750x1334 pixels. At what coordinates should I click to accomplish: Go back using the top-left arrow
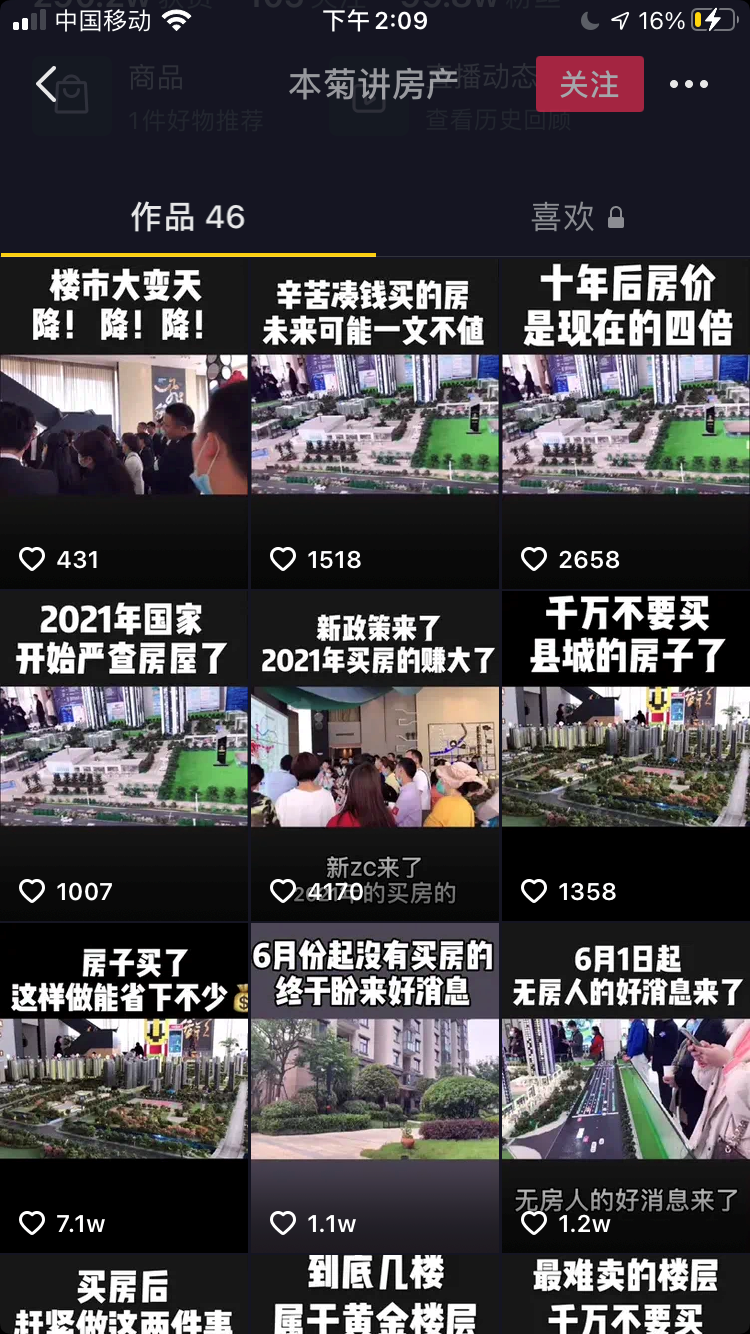coord(46,85)
